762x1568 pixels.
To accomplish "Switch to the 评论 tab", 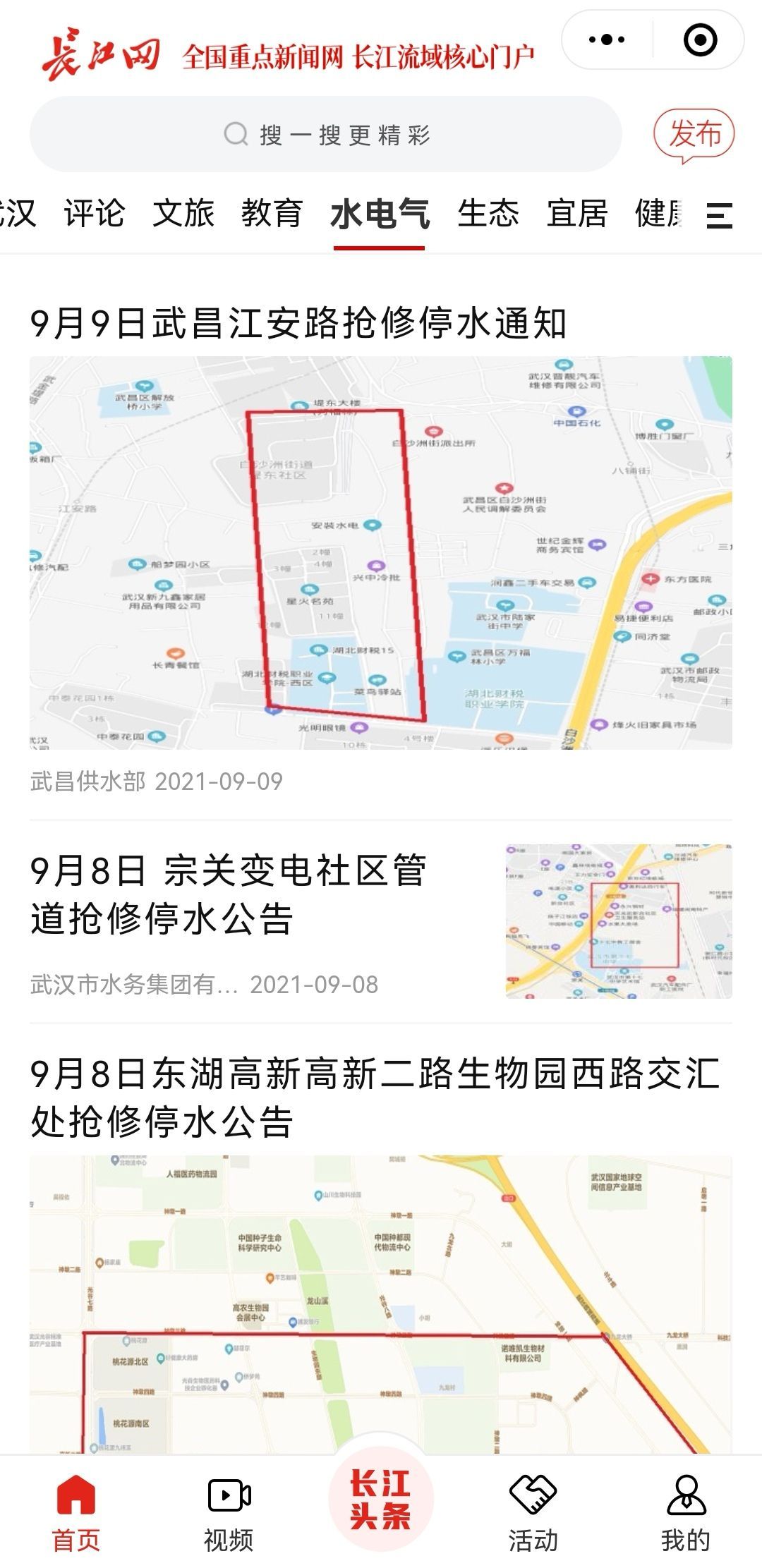I will pos(95,213).
